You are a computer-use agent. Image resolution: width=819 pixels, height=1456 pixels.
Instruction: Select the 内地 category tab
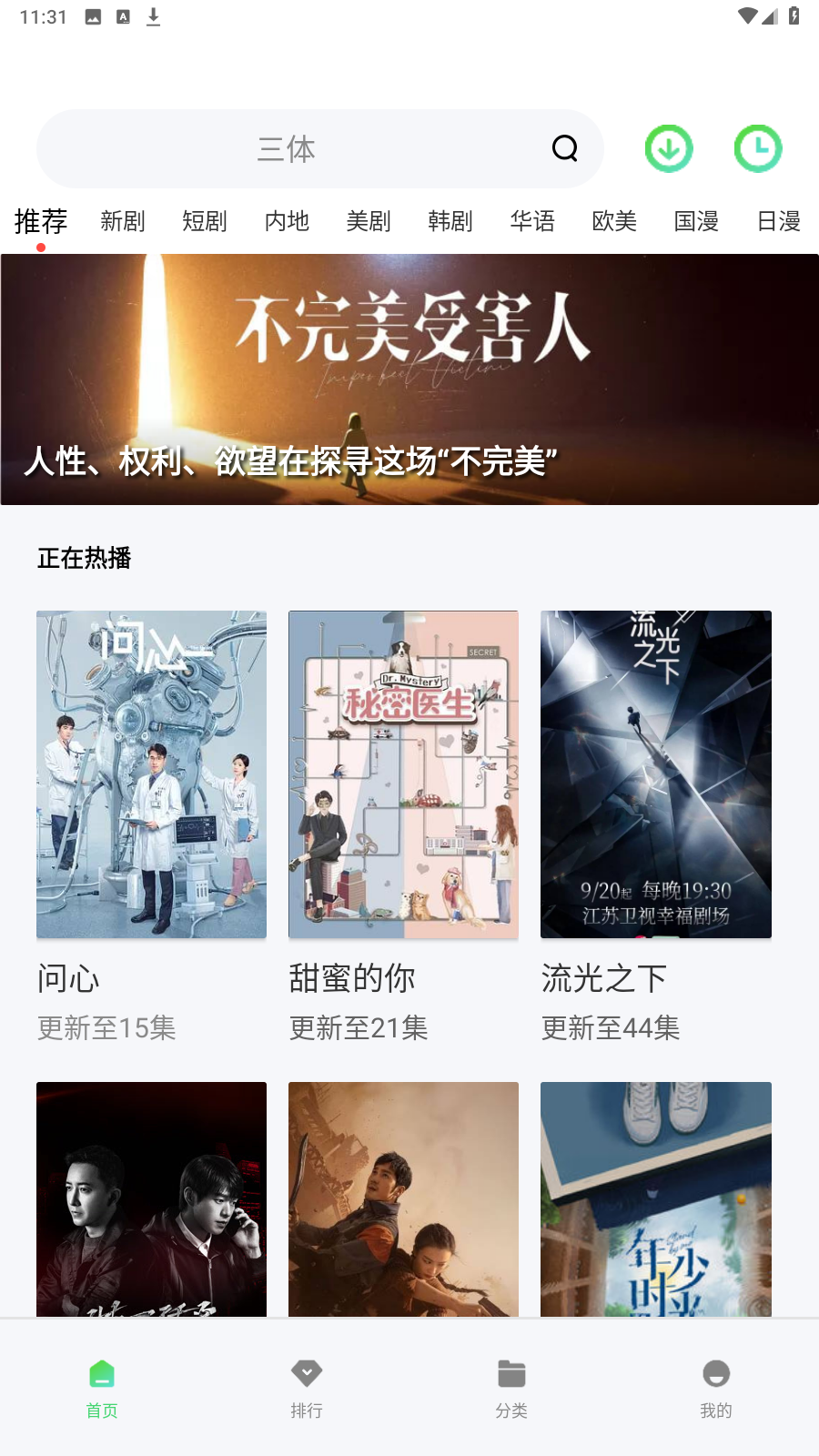point(287,221)
